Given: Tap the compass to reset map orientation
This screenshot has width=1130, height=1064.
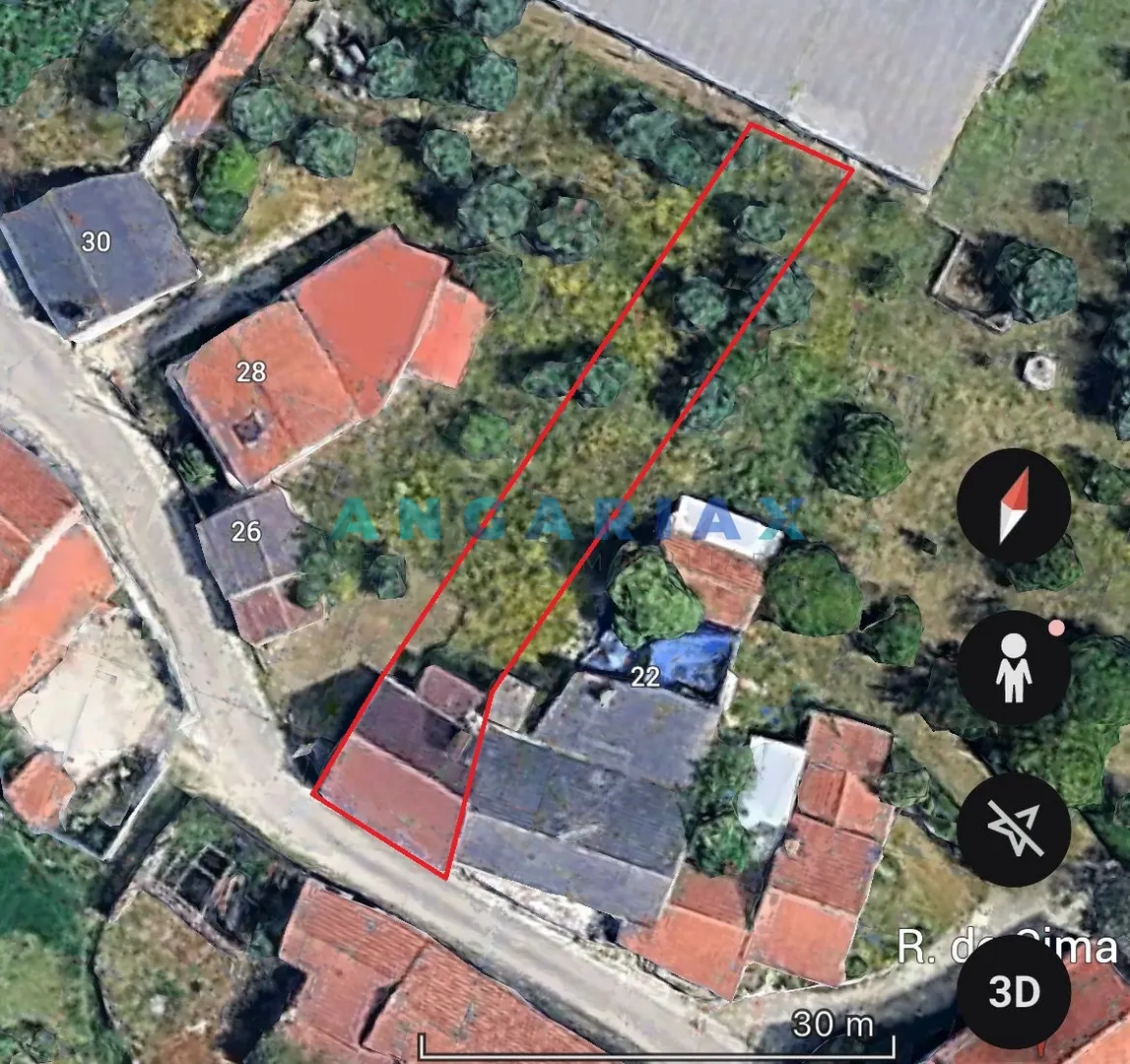Looking at the screenshot, I should [1014, 505].
